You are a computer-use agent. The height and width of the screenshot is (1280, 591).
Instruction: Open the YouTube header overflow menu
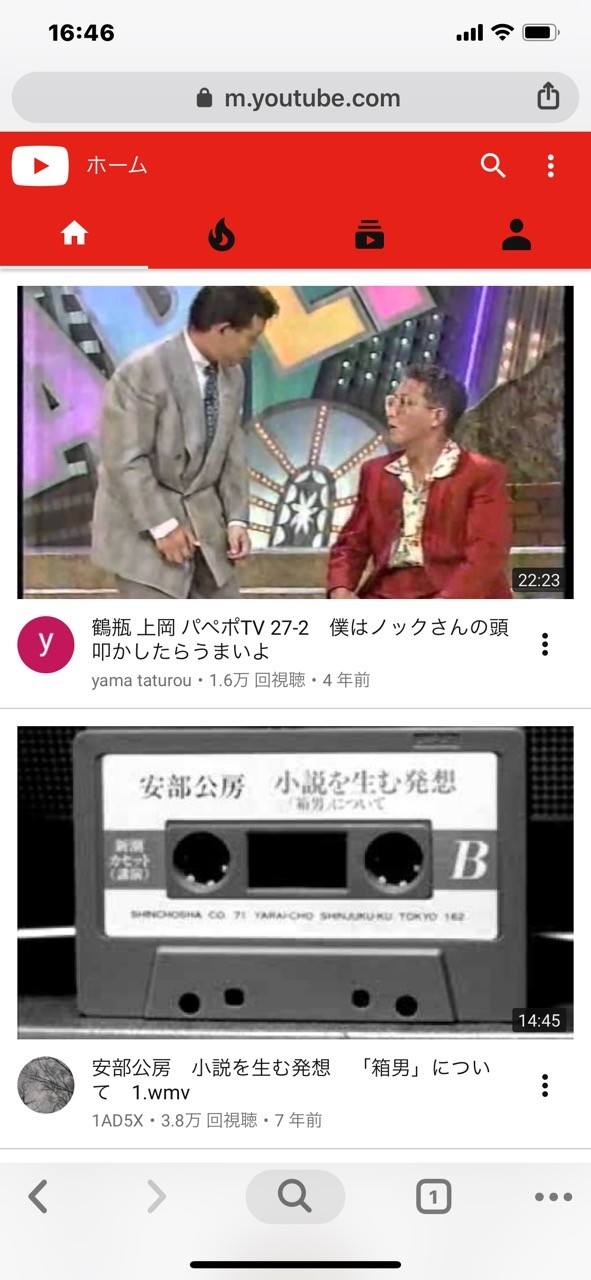tap(550, 166)
